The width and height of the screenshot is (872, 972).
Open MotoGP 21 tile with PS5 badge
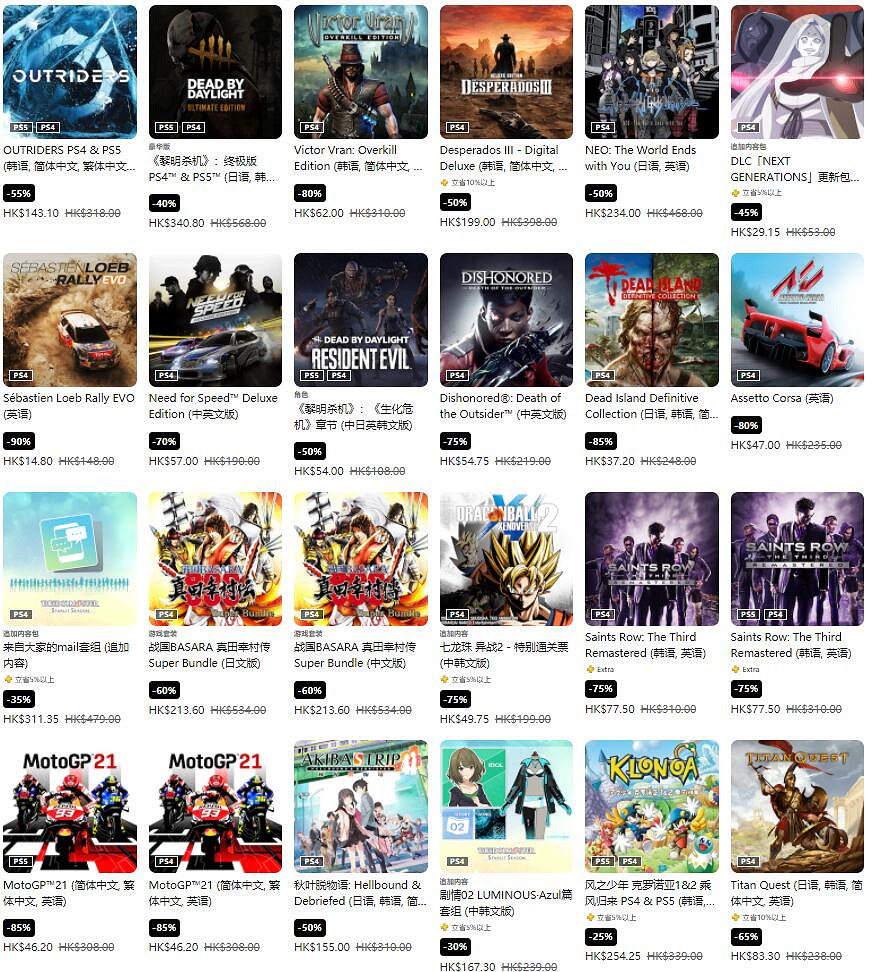(x=70, y=806)
